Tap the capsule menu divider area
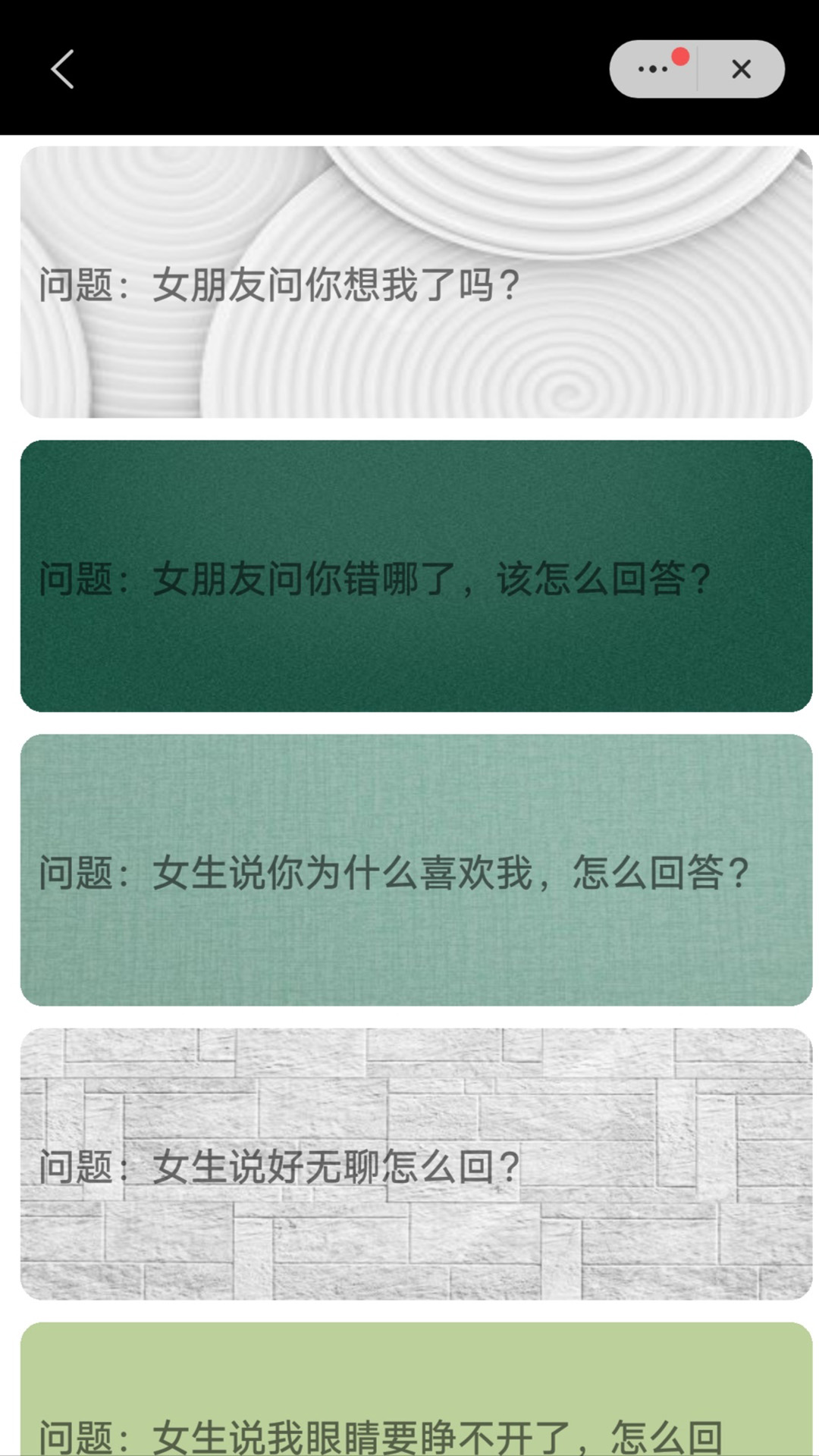Screen dimensions: 819x1456 [695, 69]
